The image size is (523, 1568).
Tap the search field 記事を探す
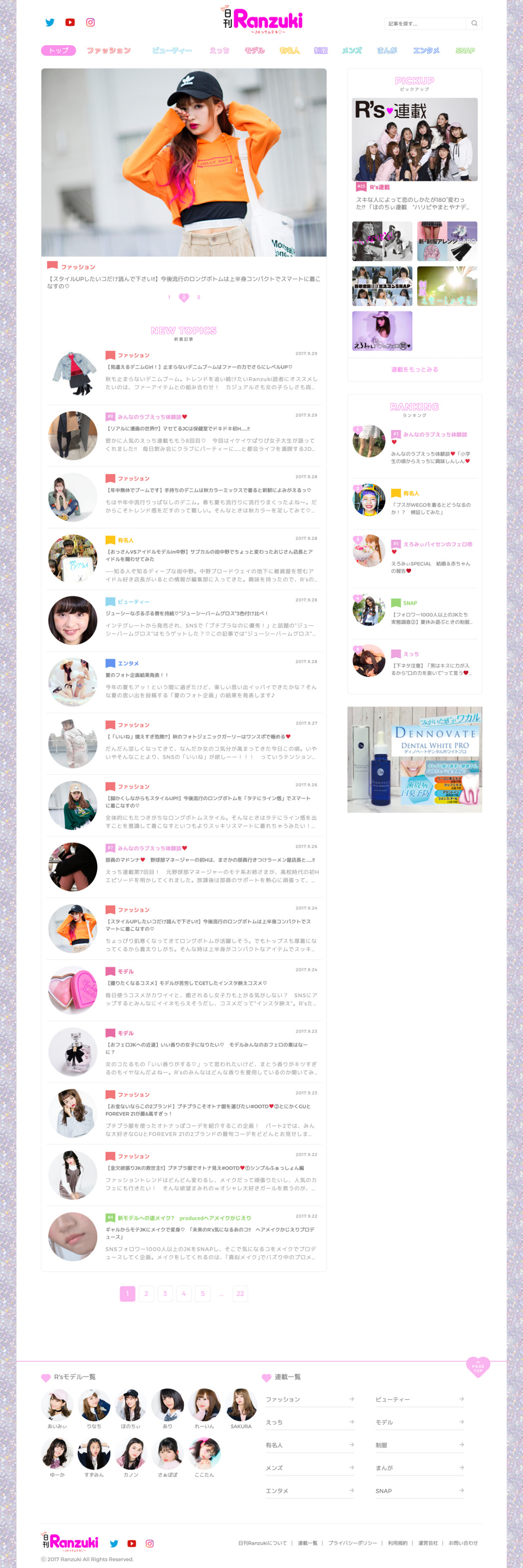click(x=425, y=24)
